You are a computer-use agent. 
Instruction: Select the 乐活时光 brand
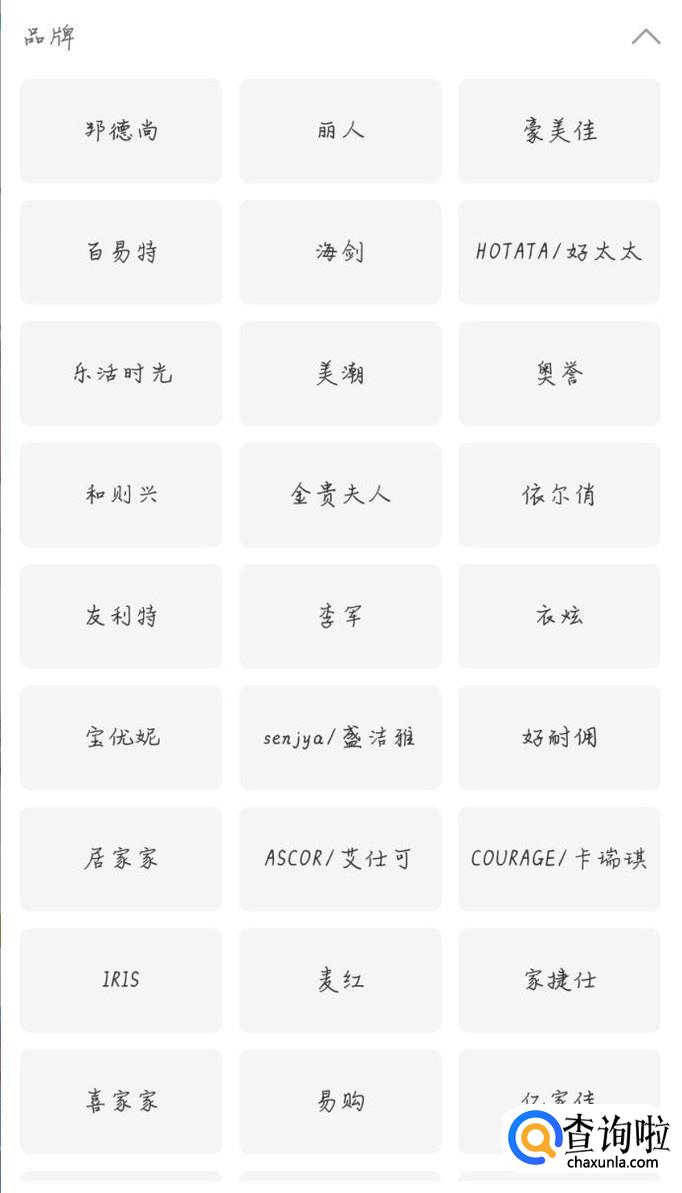121,373
